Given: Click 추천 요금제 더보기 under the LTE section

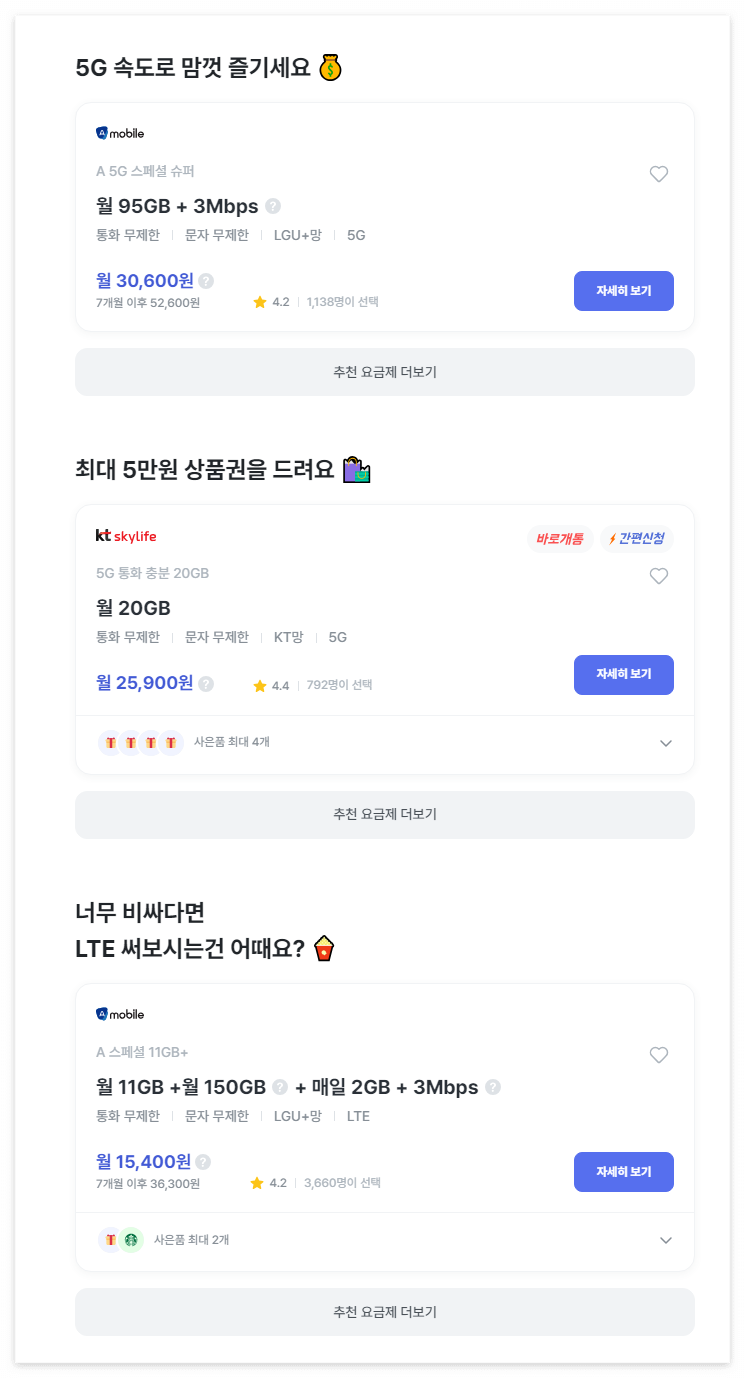Looking at the screenshot, I should pyautogui.click(x=384, y=1311).
